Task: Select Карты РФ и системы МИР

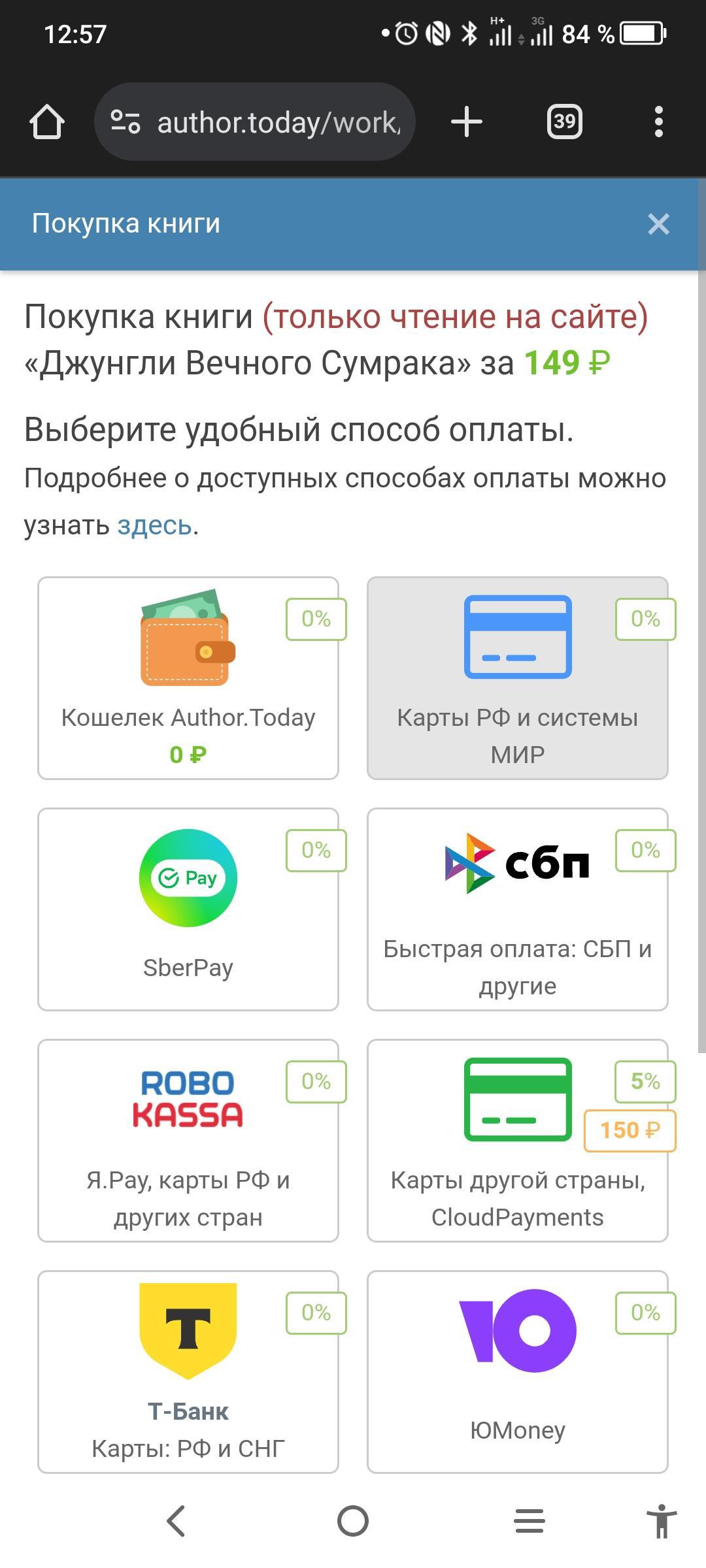Action: pos(517,678)
